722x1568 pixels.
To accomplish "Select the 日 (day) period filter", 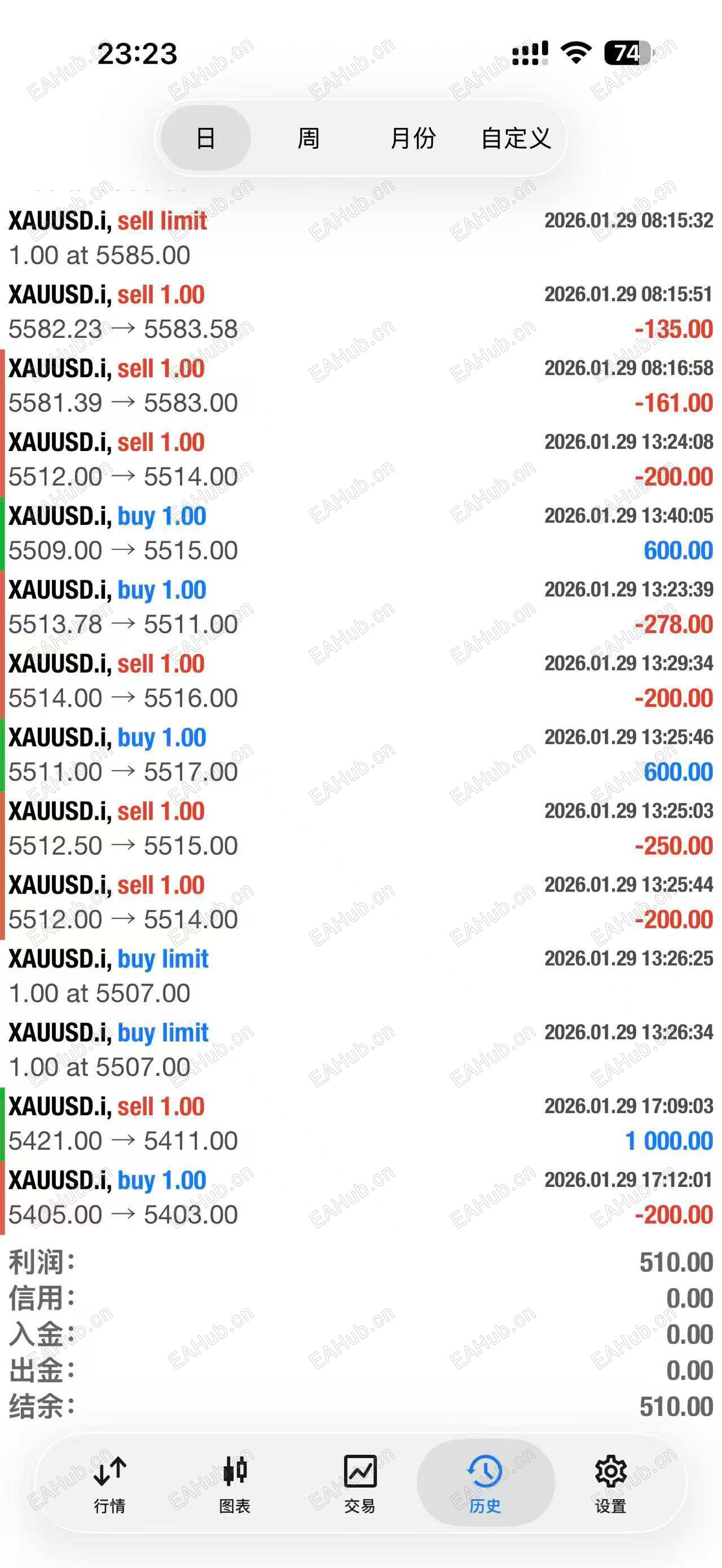I will 206,138.
